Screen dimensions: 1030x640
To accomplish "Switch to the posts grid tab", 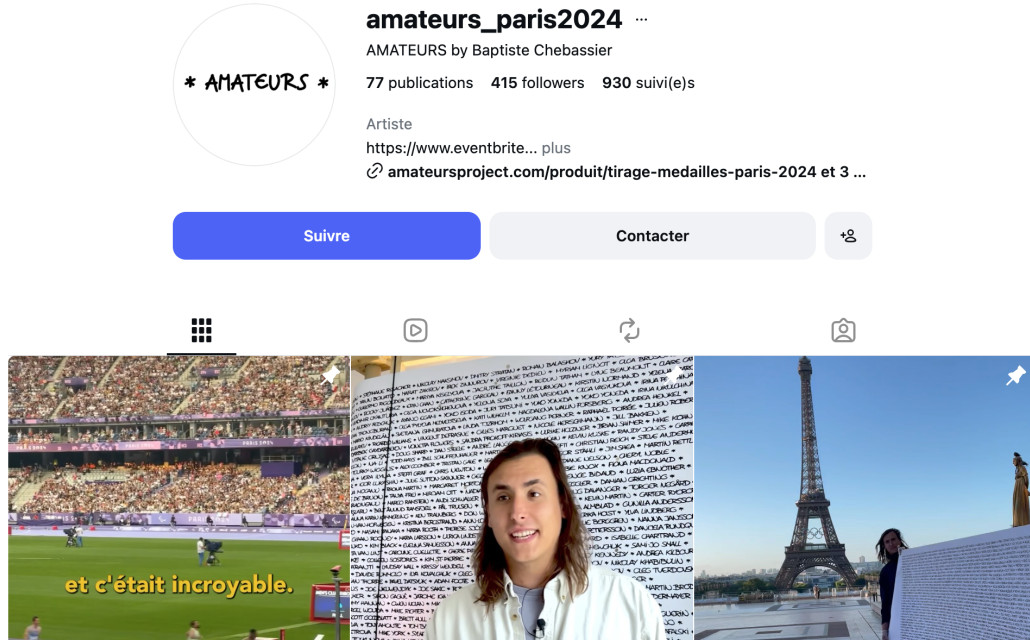I will coord(201,330).
